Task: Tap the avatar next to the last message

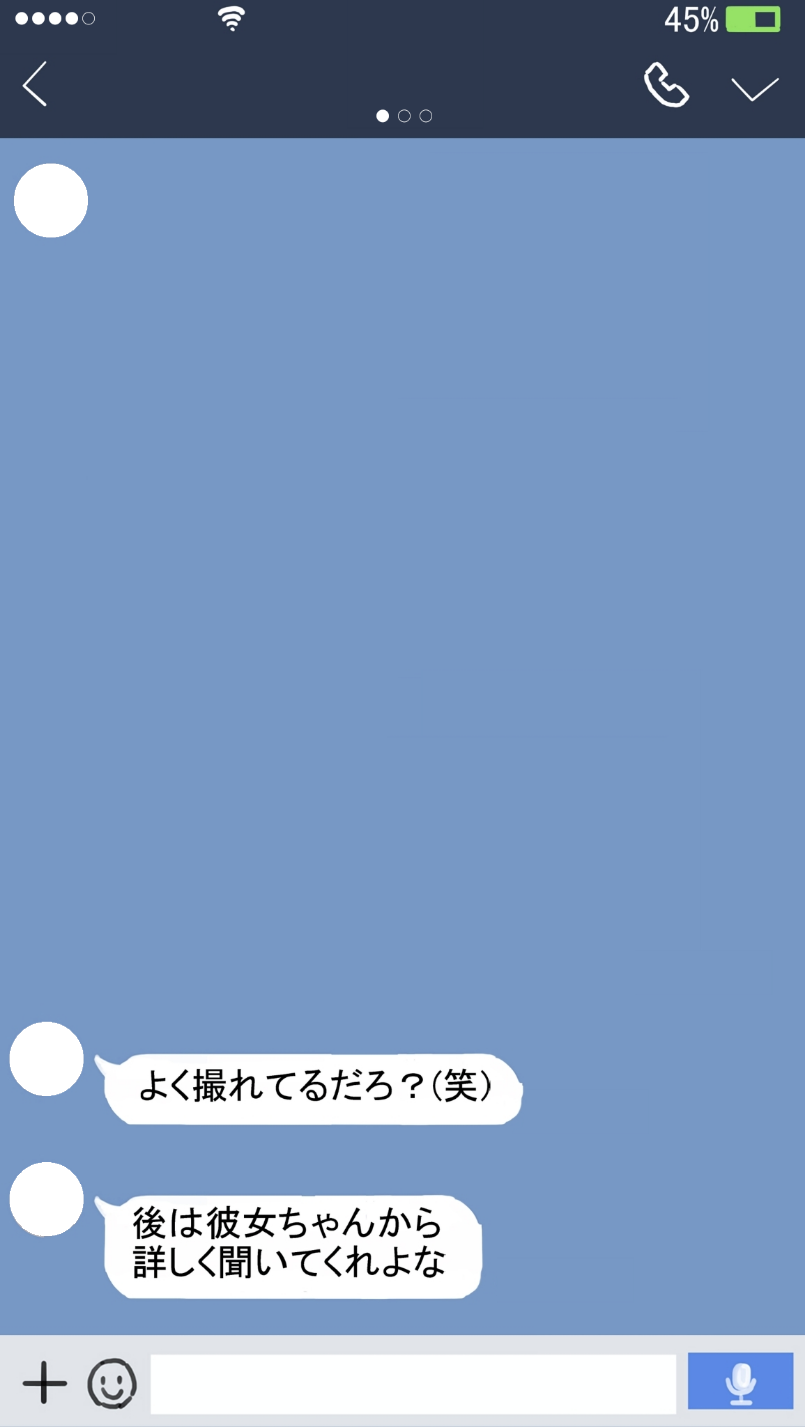Action: 46,1200
